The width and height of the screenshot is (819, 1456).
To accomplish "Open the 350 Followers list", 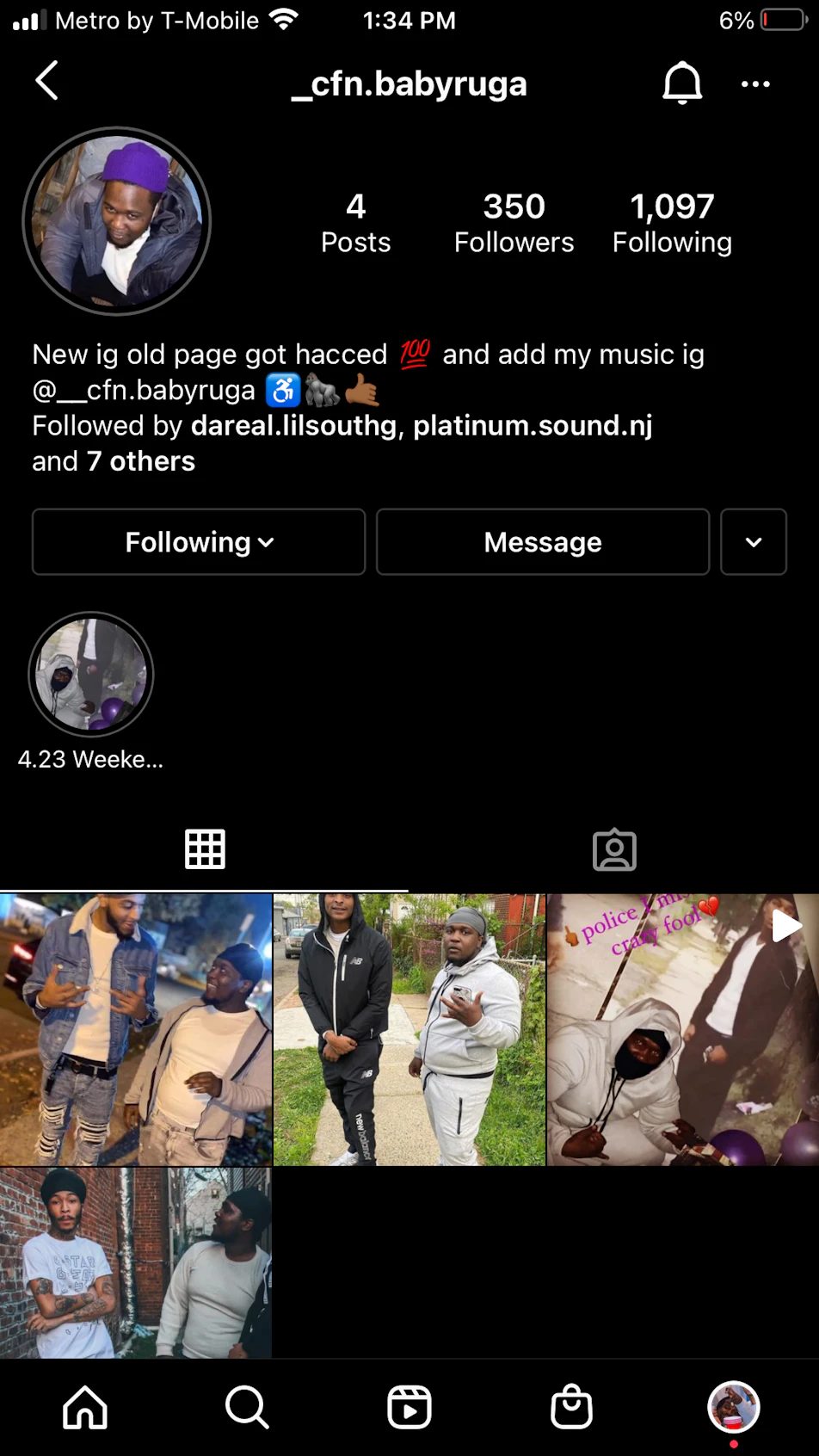I will pyautogui.click(x=514, y=224).
